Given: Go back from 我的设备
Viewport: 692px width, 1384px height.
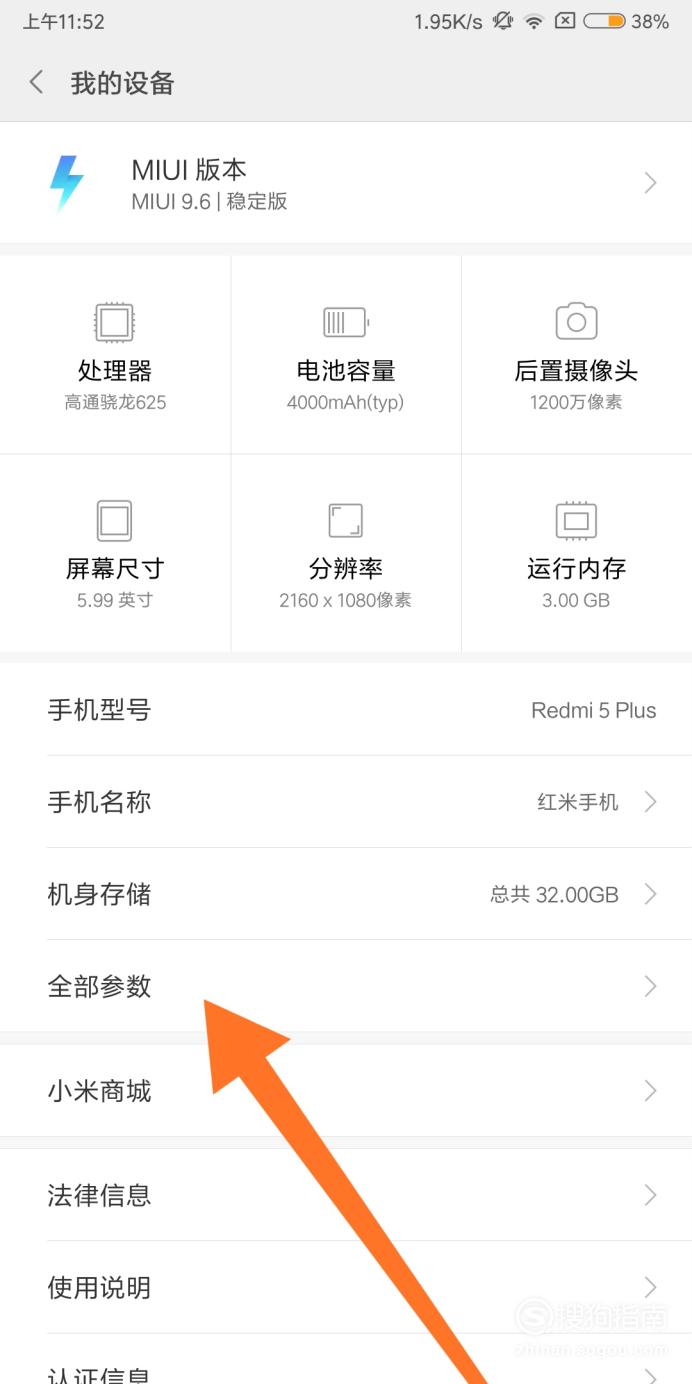Looking at the screenshot, I should (x=37, y=83).
